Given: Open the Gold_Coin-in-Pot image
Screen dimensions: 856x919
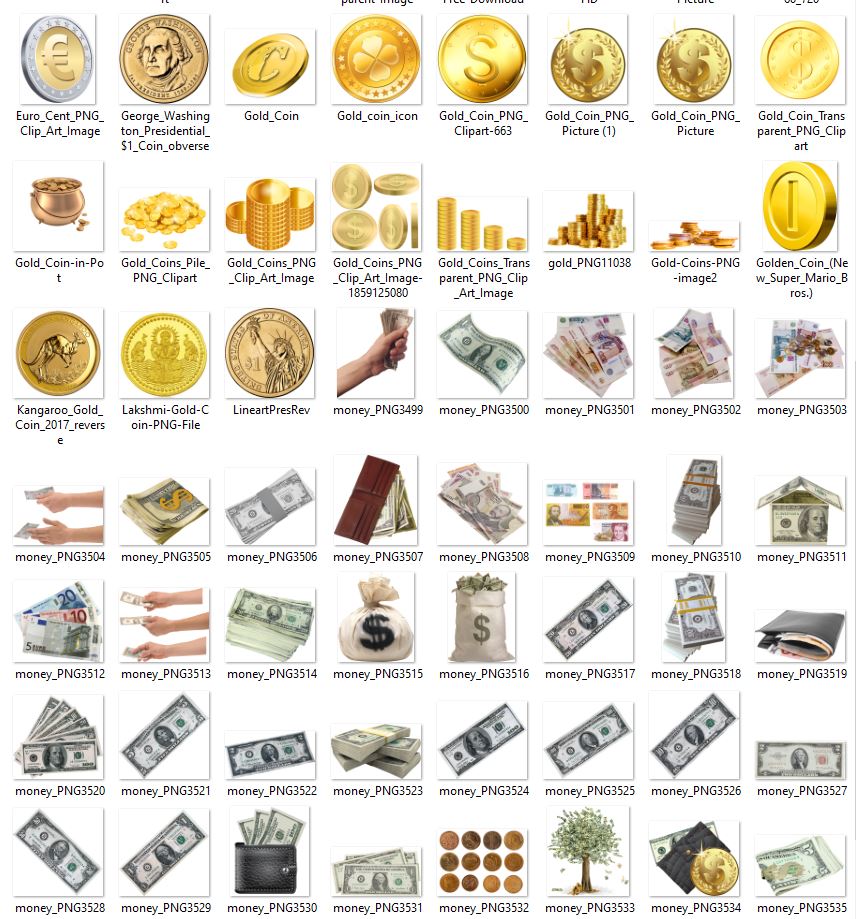Looking at the screenshot, I should click(58, 207).
